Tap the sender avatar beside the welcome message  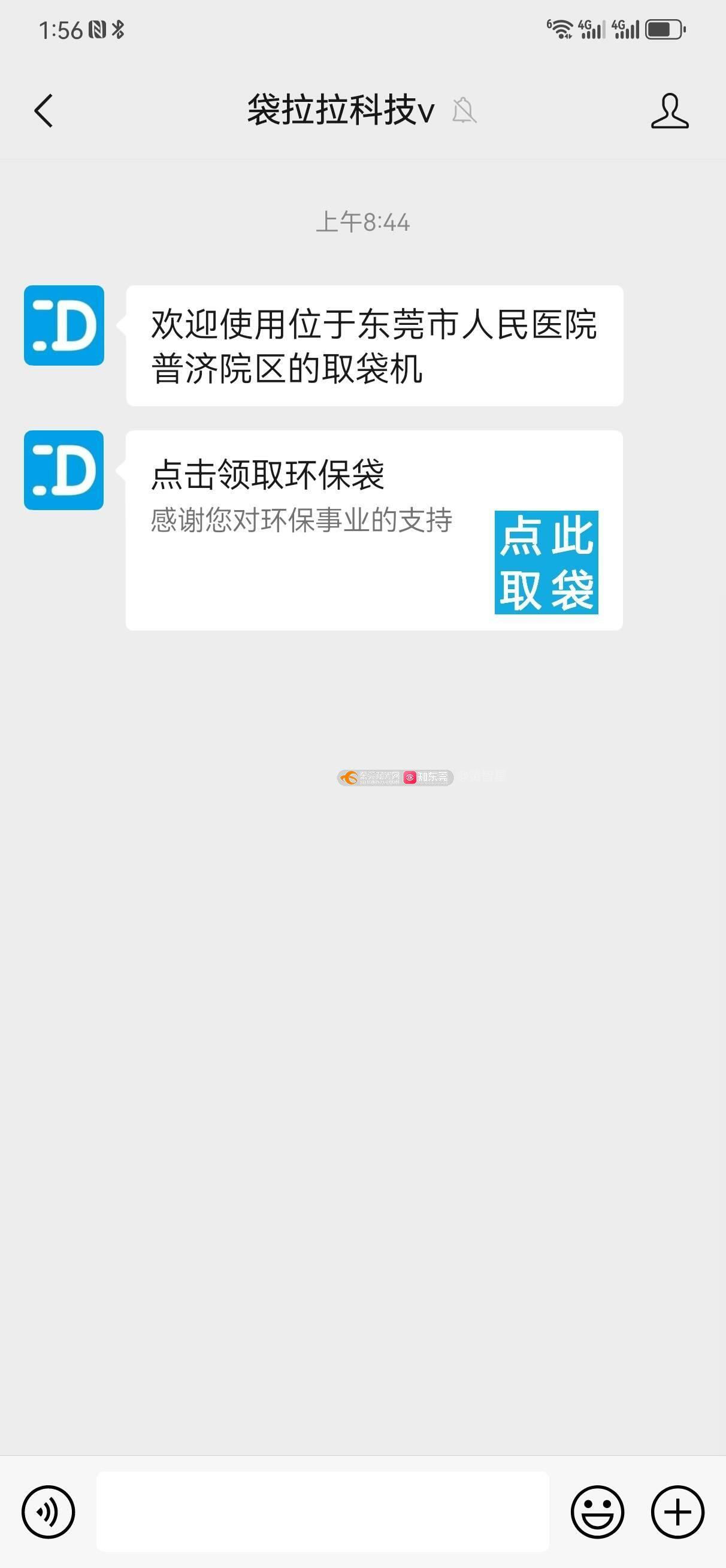pyautogui.click(x=64, y=325)
